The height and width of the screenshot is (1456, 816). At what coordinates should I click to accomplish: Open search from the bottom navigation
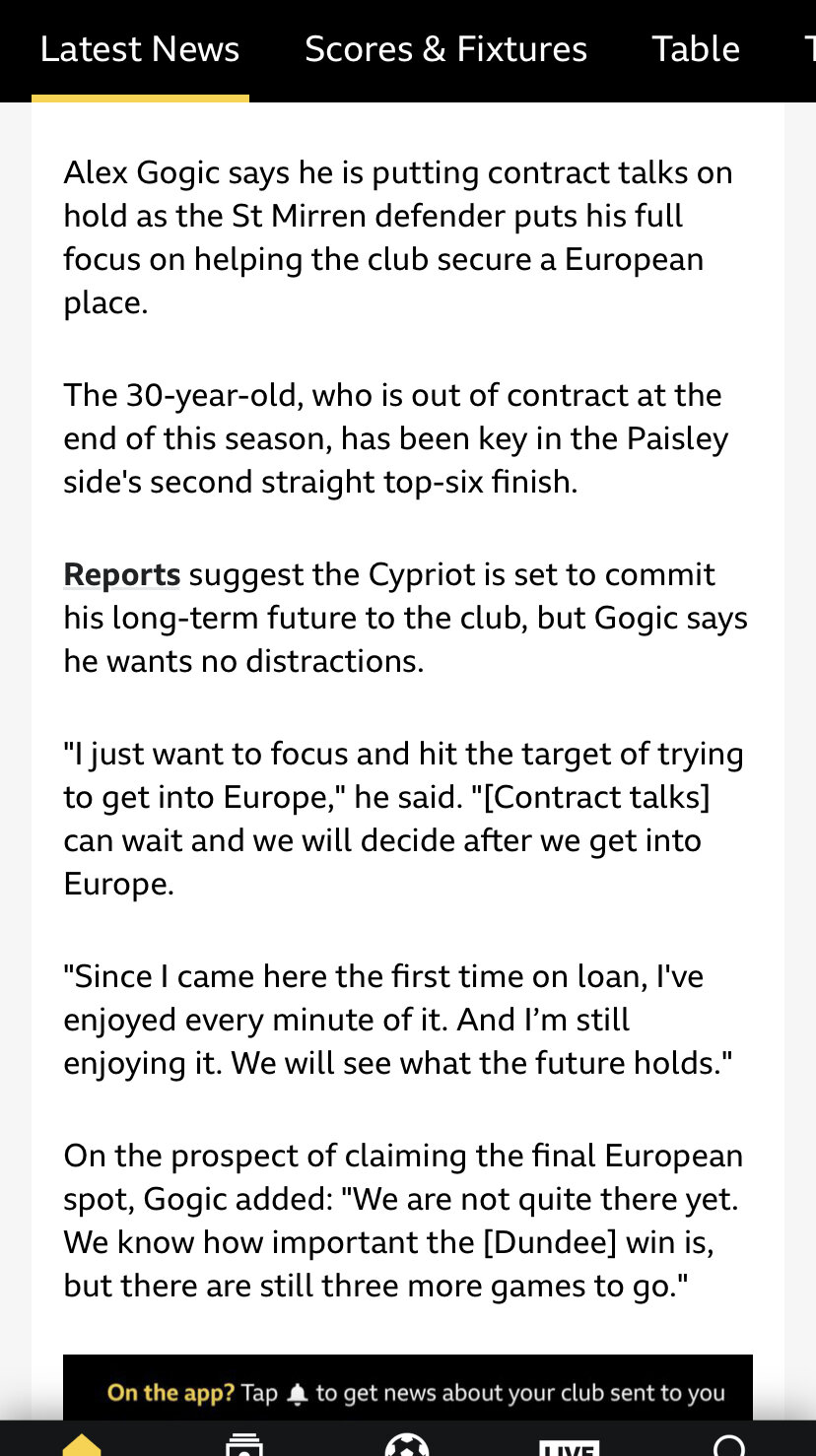tap(731, 1444)
